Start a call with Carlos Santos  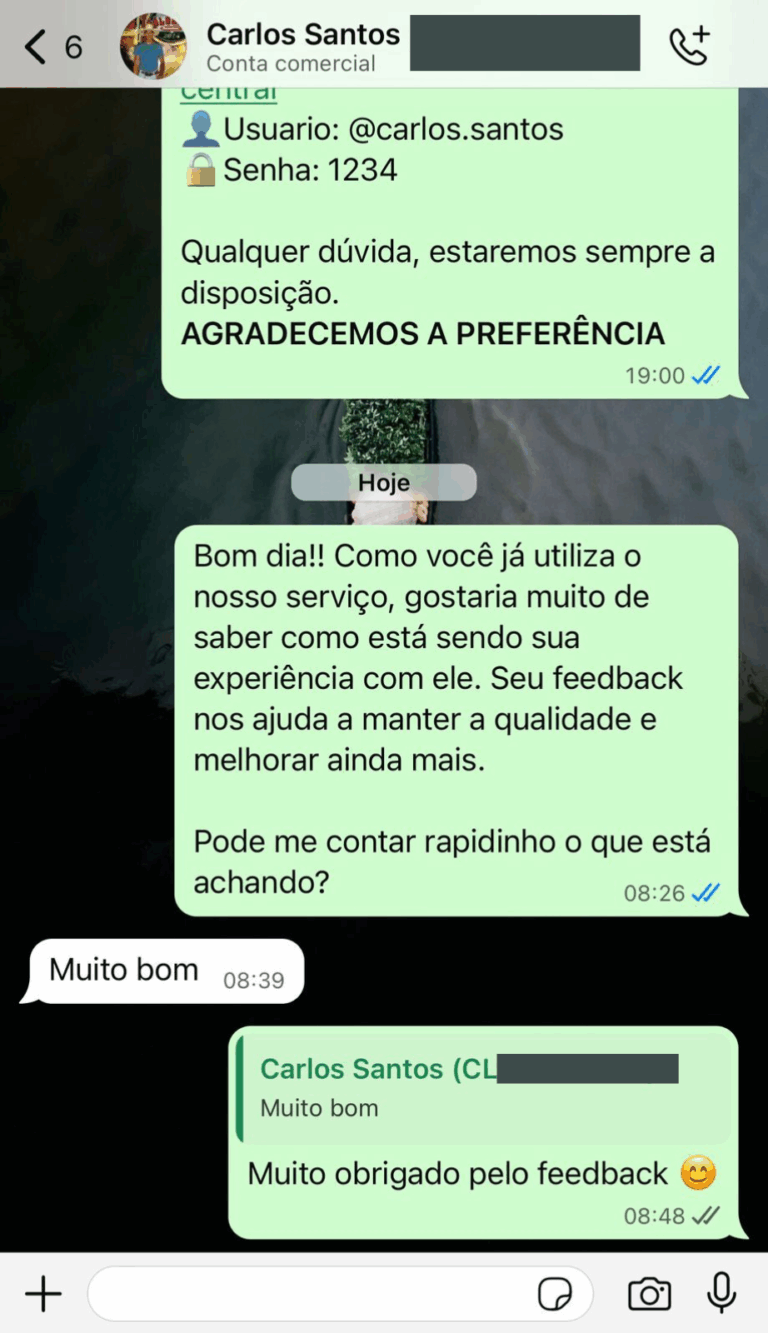point(689,46)
